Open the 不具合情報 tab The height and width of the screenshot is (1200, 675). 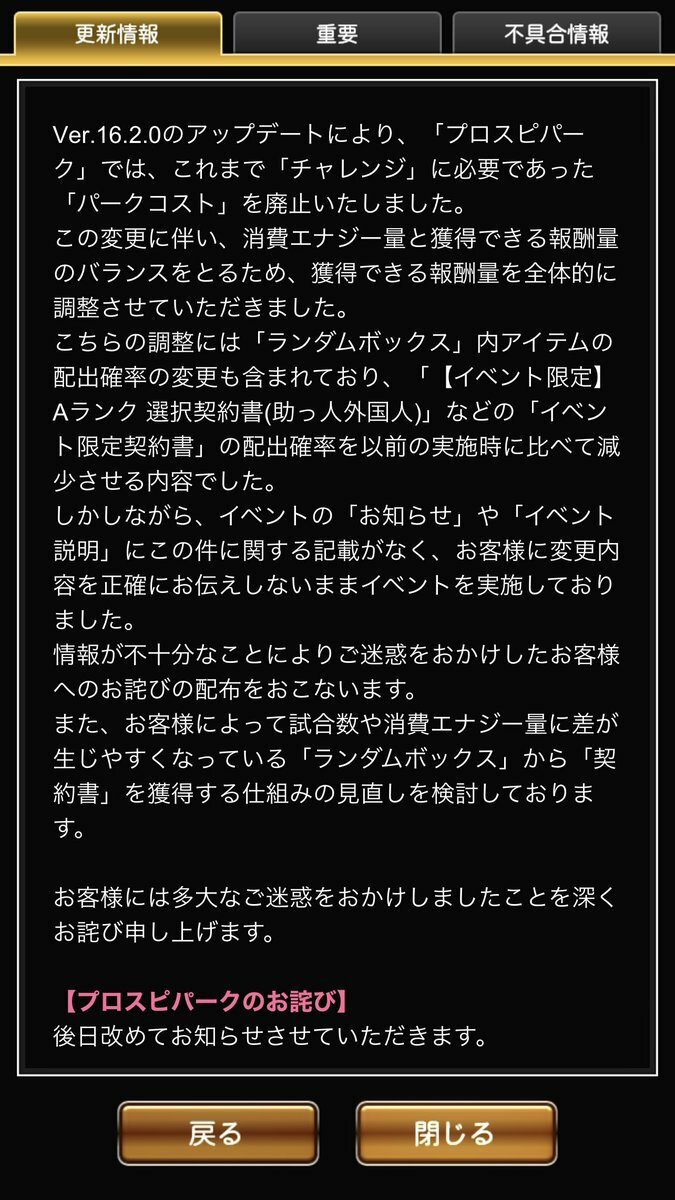556,33
